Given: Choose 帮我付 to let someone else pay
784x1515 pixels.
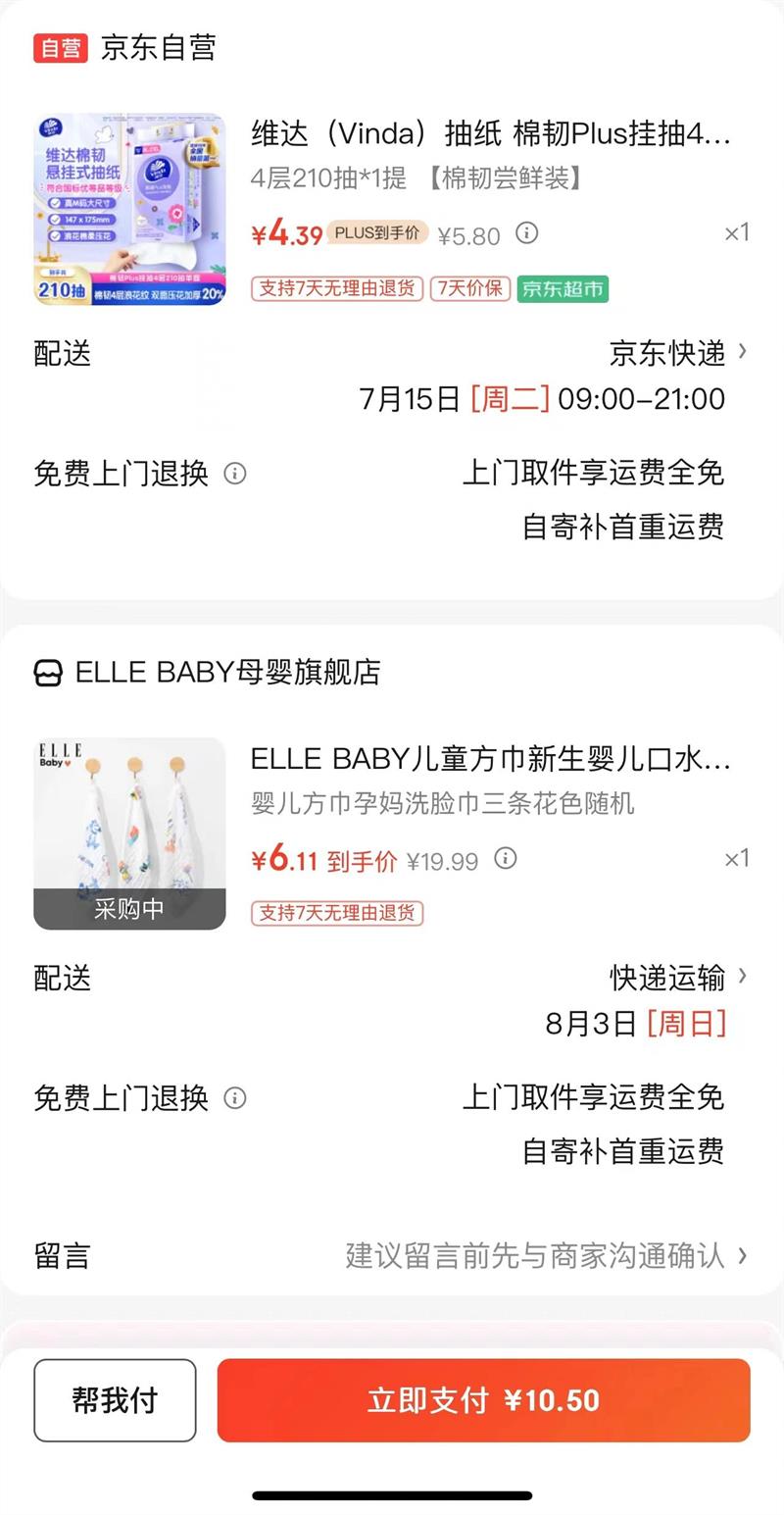Looking at the screenshot, I should click(x=115, y=1400).
